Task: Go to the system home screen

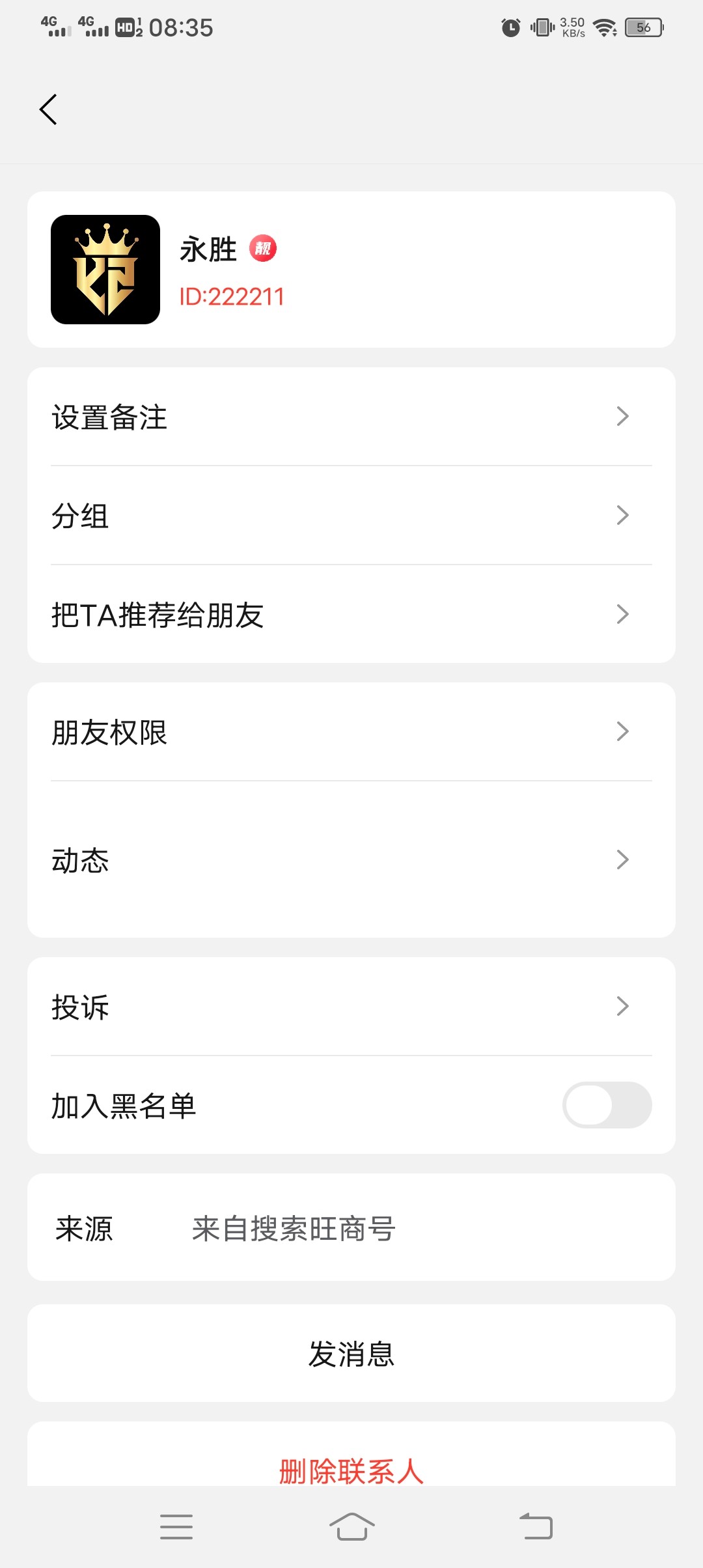Action: point(351,1527)
